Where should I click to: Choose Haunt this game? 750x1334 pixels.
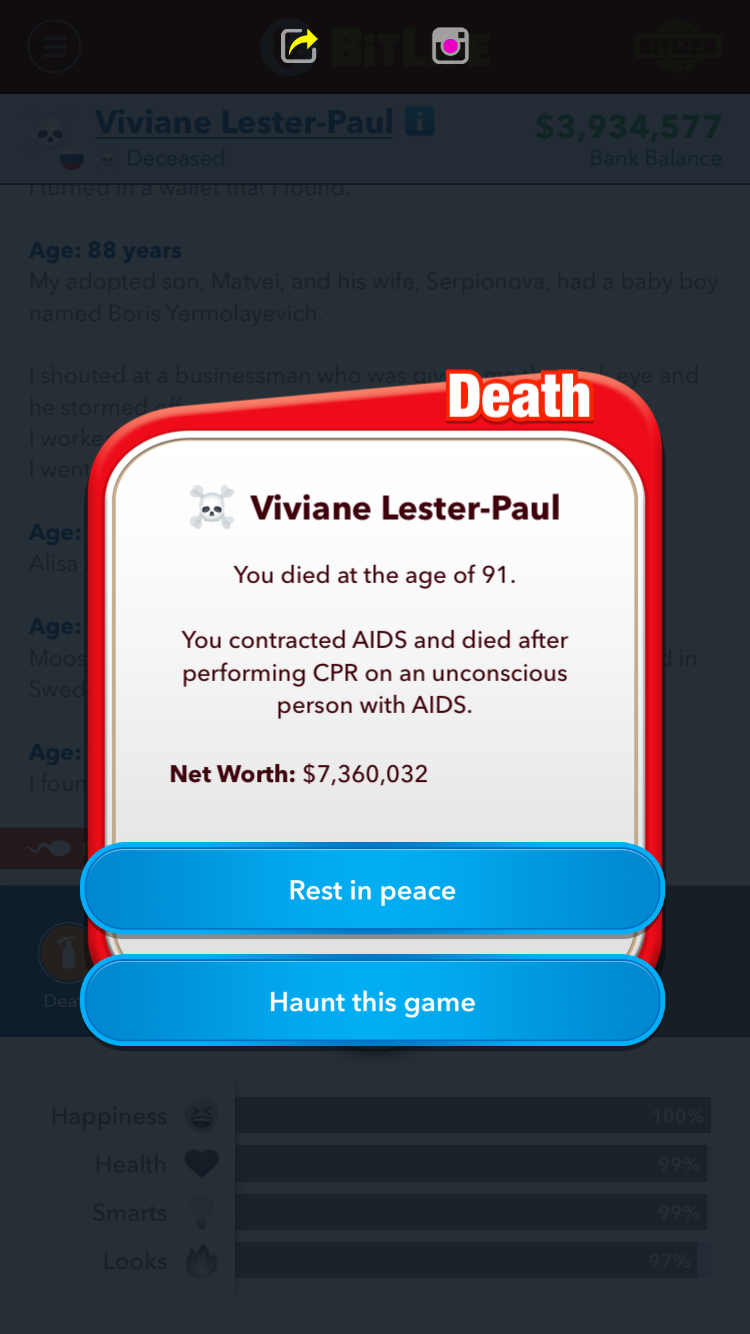(372, 1002)
